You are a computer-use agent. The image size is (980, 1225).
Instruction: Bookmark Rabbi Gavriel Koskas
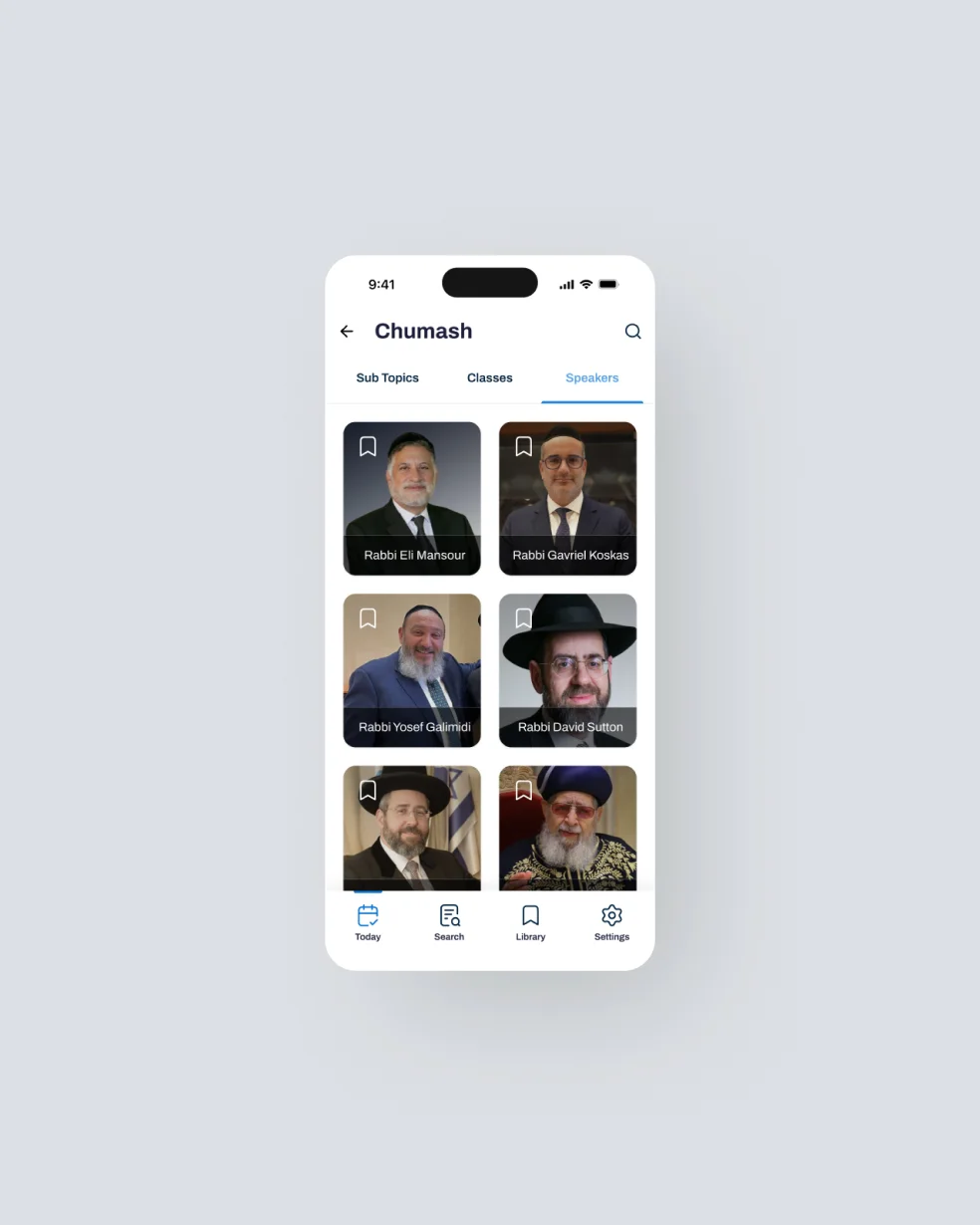click(524, 446)
